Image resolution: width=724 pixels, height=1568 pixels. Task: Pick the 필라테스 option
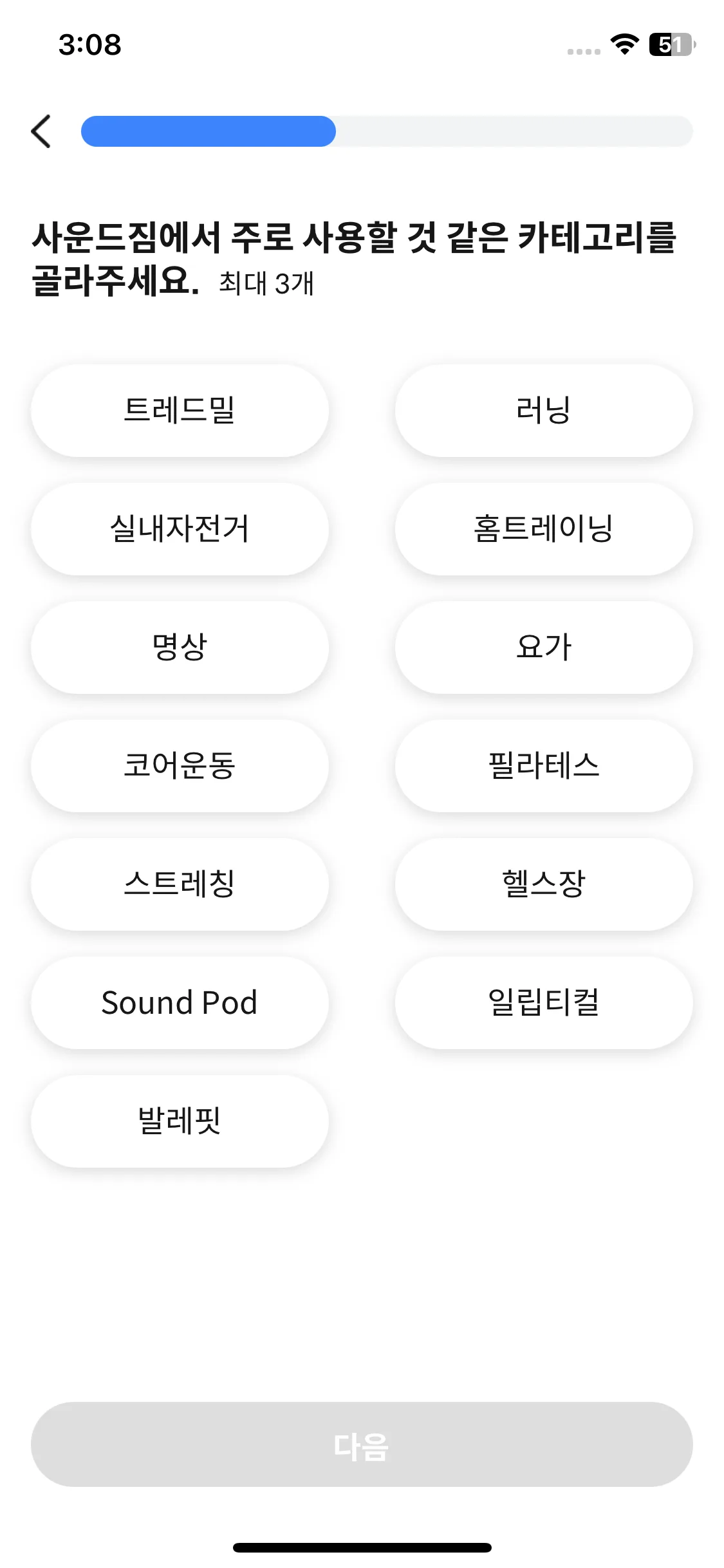point(543,766)
